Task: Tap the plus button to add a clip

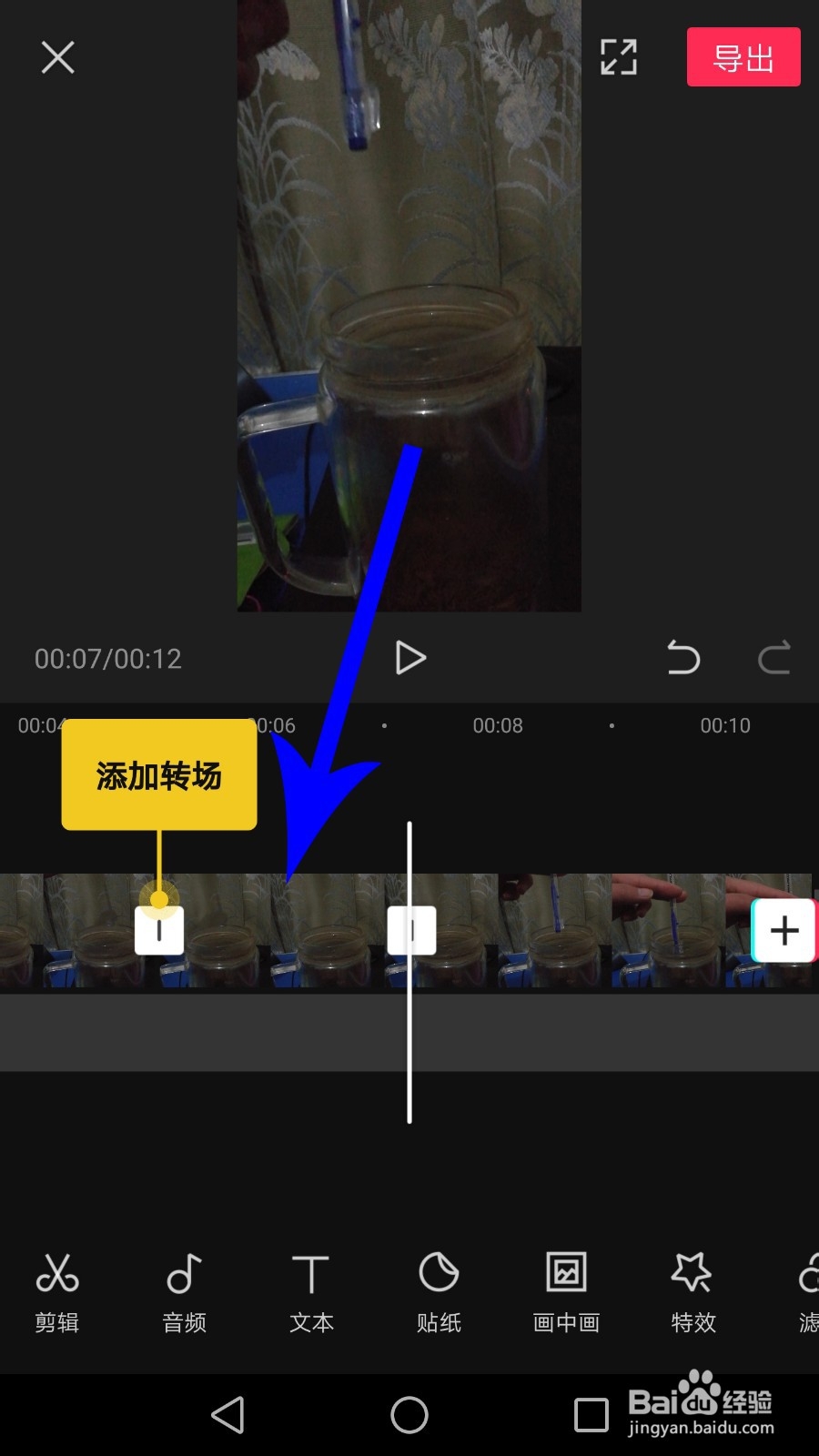Action: [x=783, y=929]
